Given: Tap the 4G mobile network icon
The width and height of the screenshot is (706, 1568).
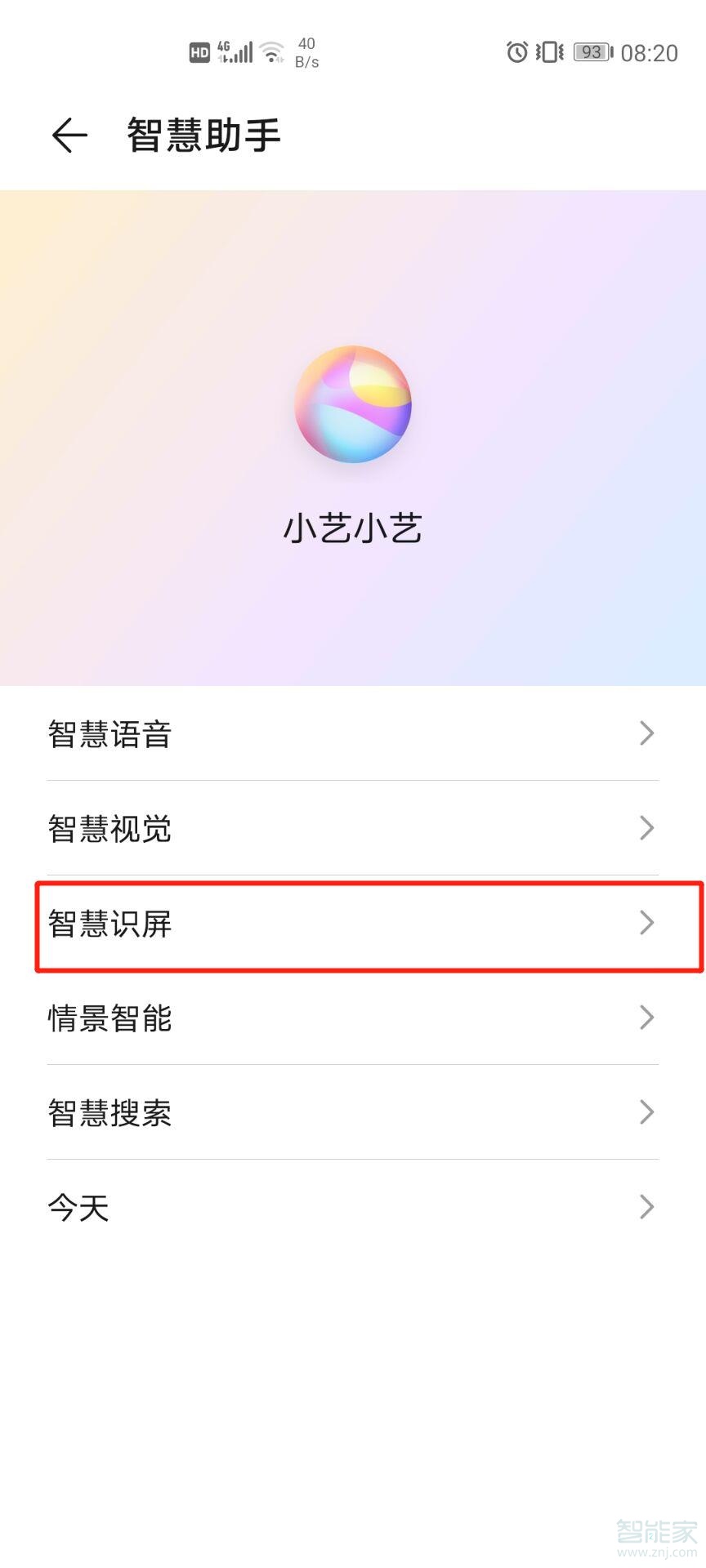Looking at the screenshot, I should [x=231, y=51].
